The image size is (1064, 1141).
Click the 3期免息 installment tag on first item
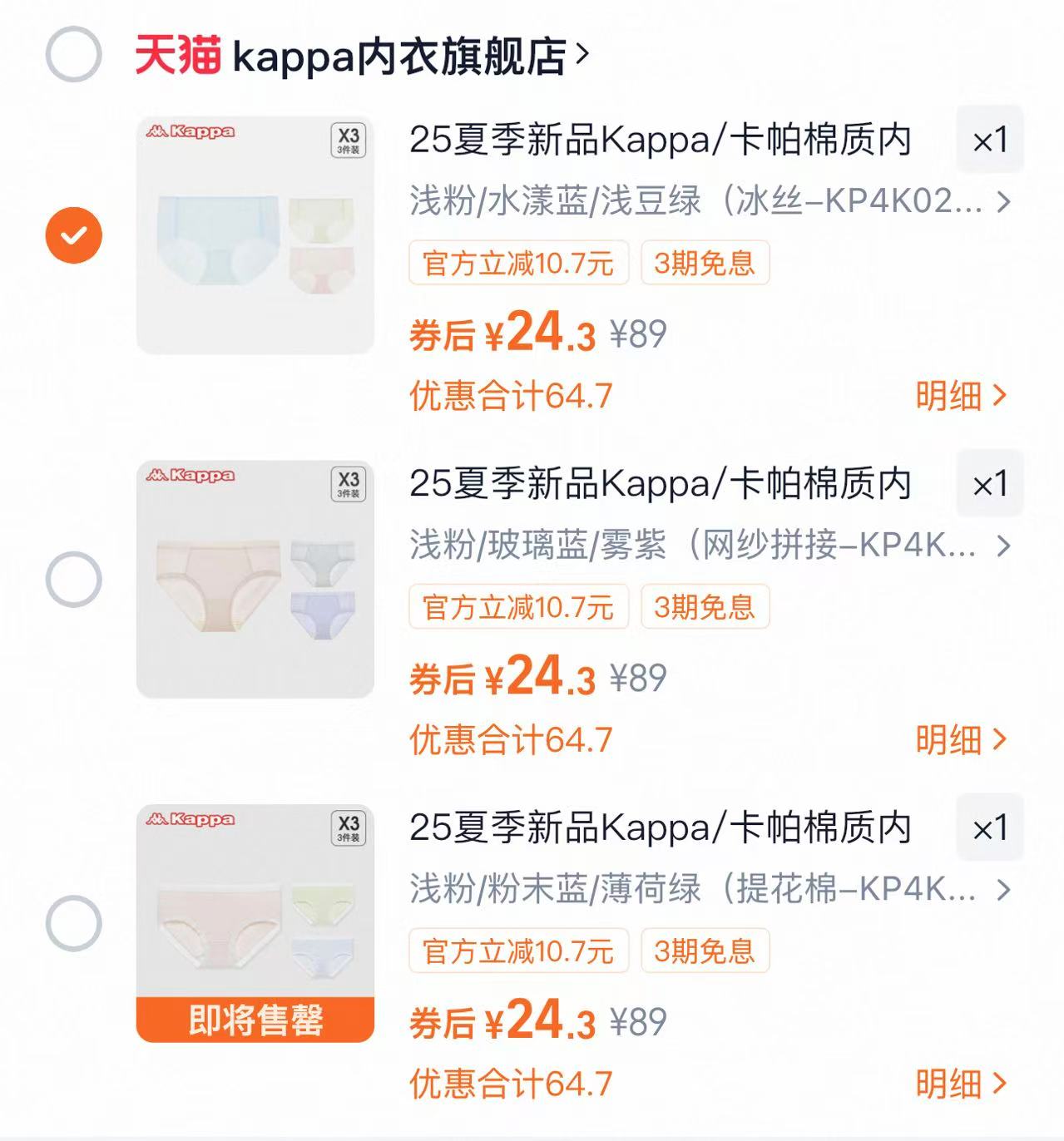tap(705, 262)
